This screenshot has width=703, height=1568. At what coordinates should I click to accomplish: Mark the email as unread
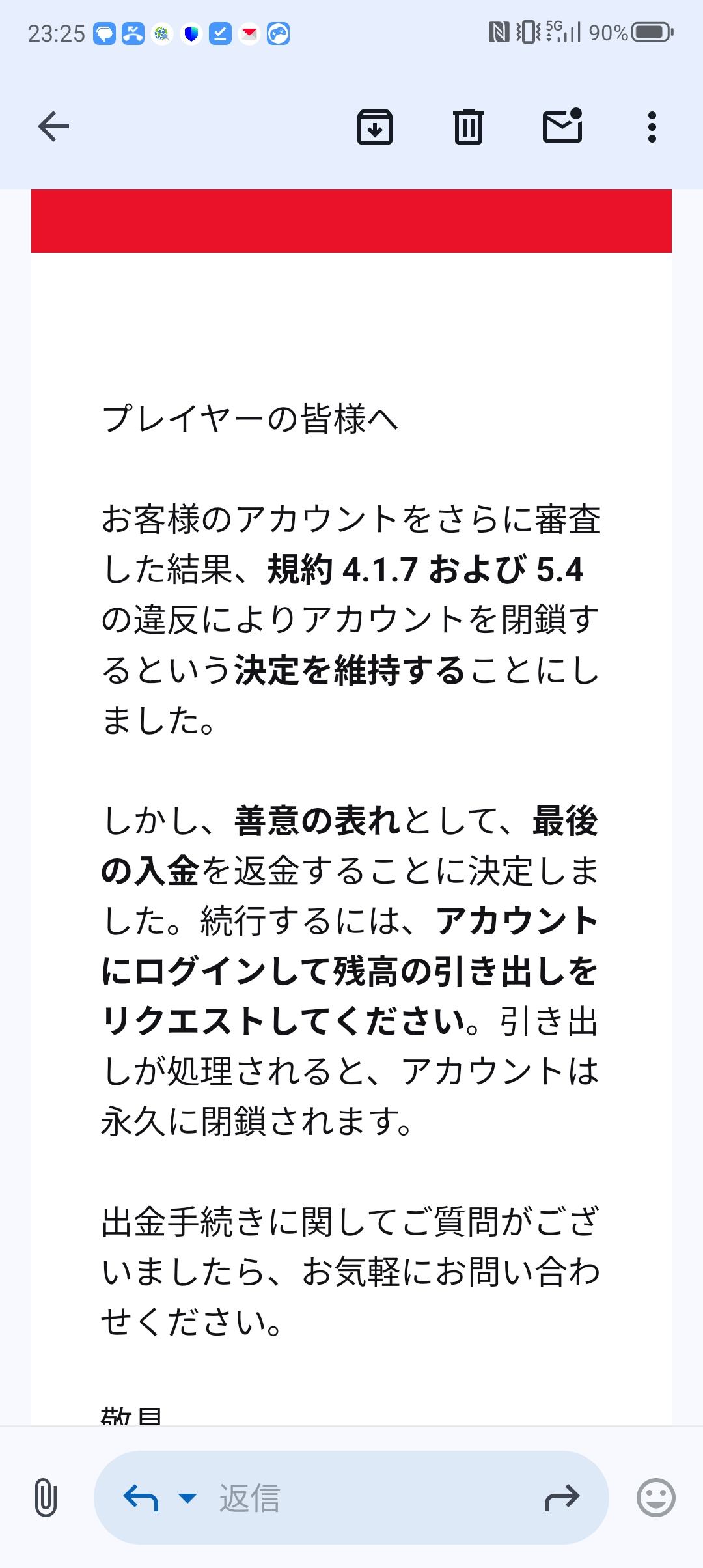pos(562,128)
